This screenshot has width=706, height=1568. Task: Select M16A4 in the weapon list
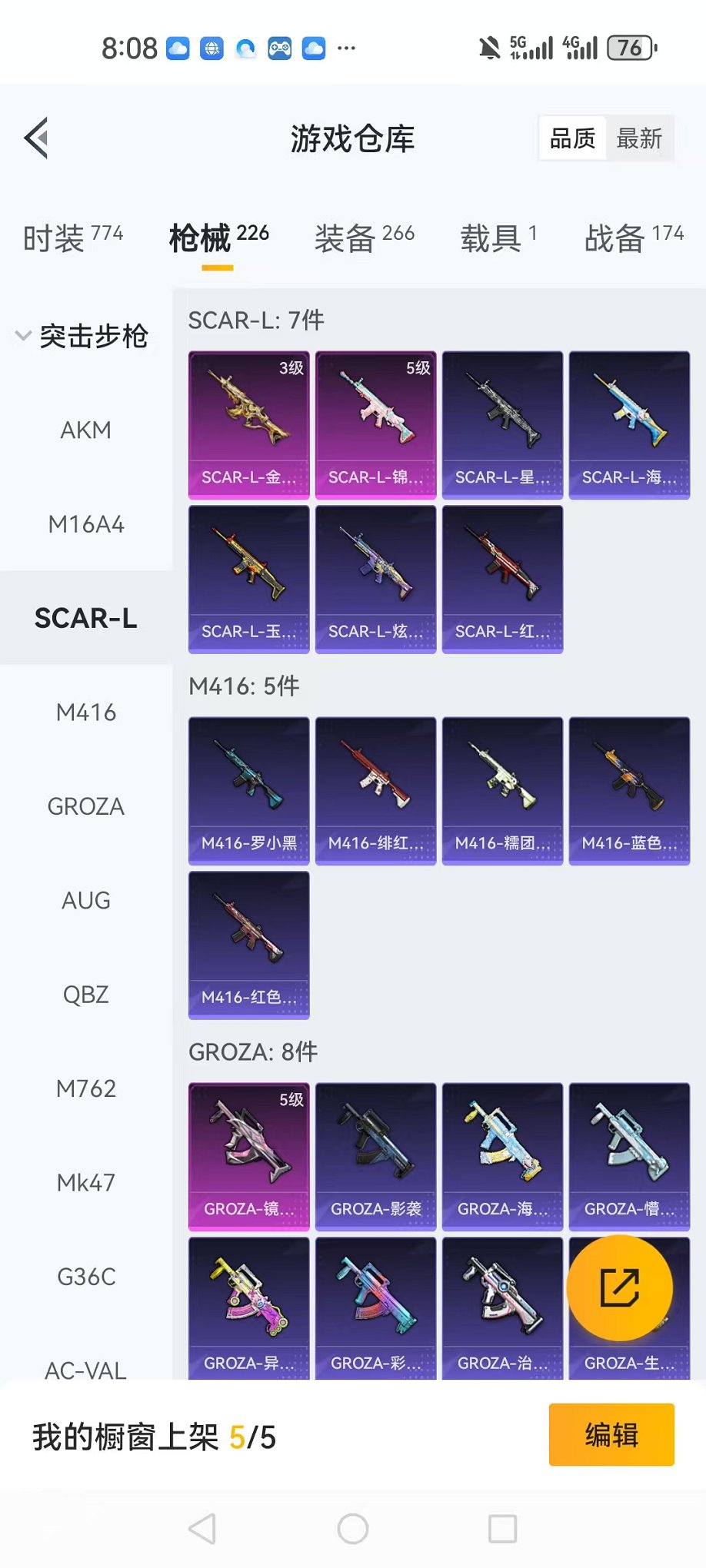[x=86, y=524]
